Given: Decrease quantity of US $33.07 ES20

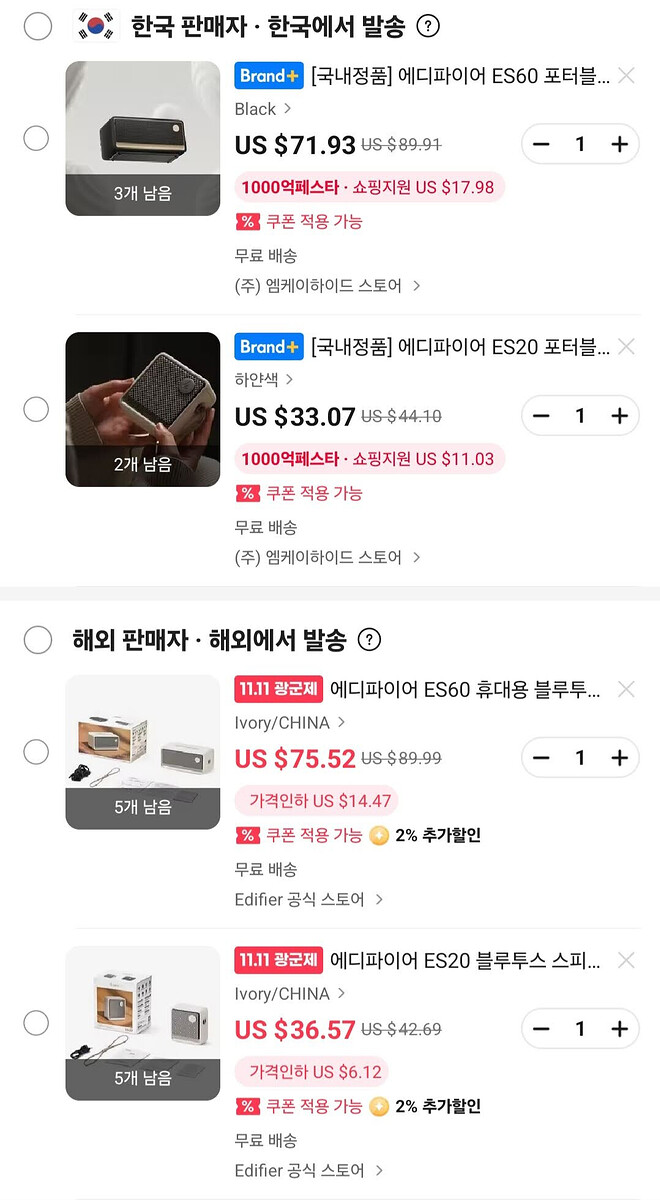Looking at the screenshot, I should click(x=541, y=416).
